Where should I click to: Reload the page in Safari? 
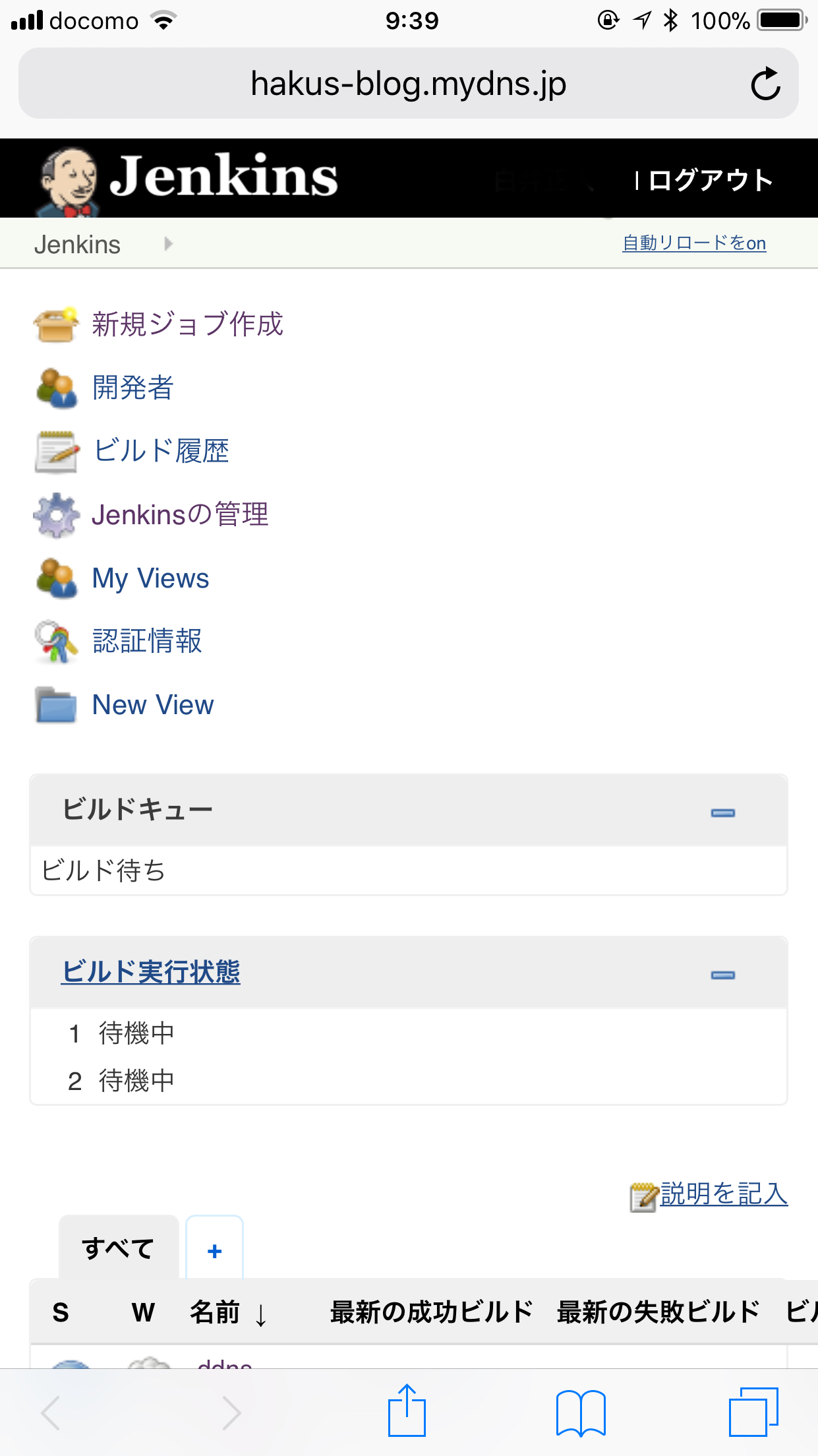pyautogui.click(x=765, y=84)
